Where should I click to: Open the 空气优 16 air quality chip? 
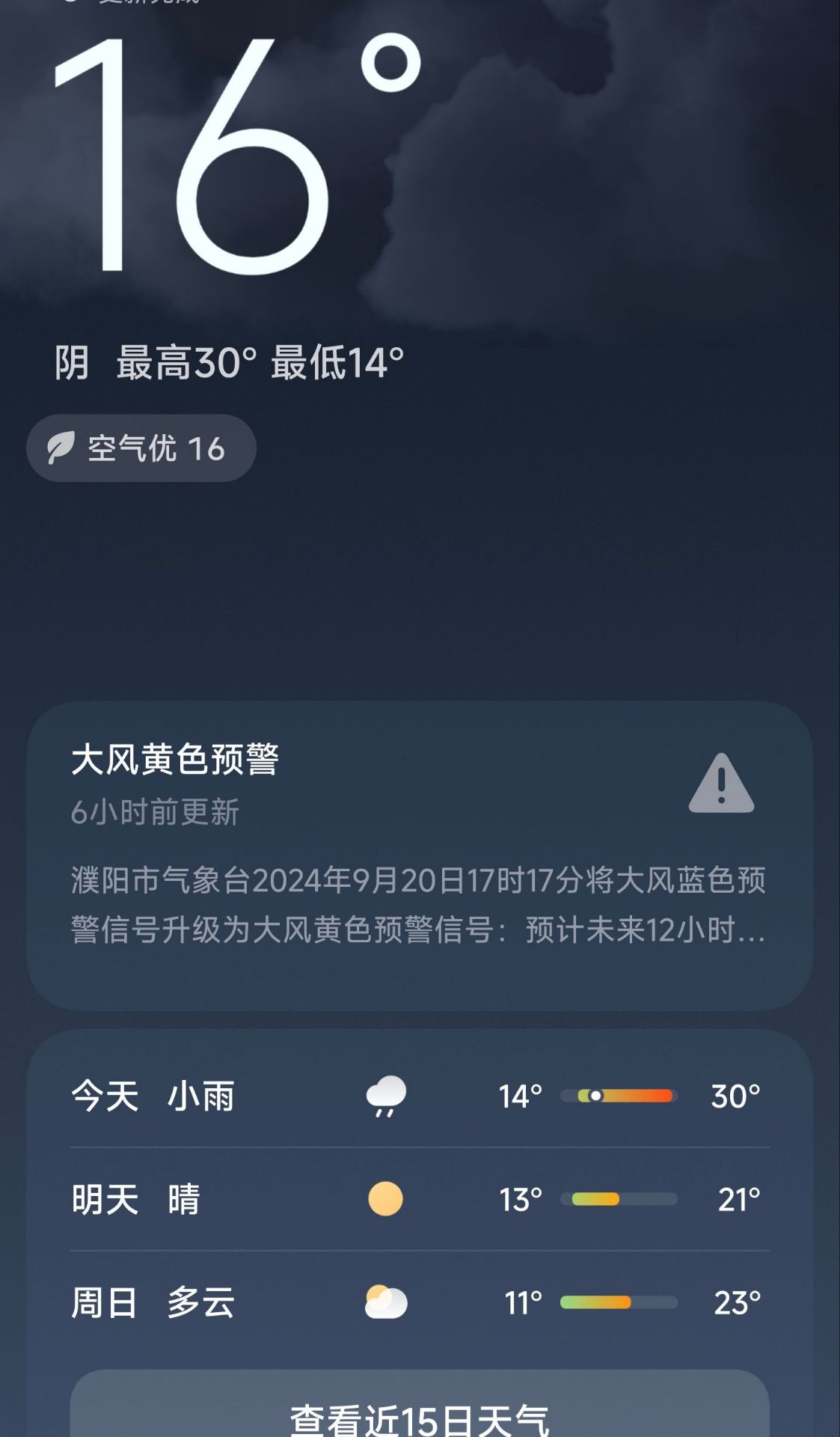(141, 448)
